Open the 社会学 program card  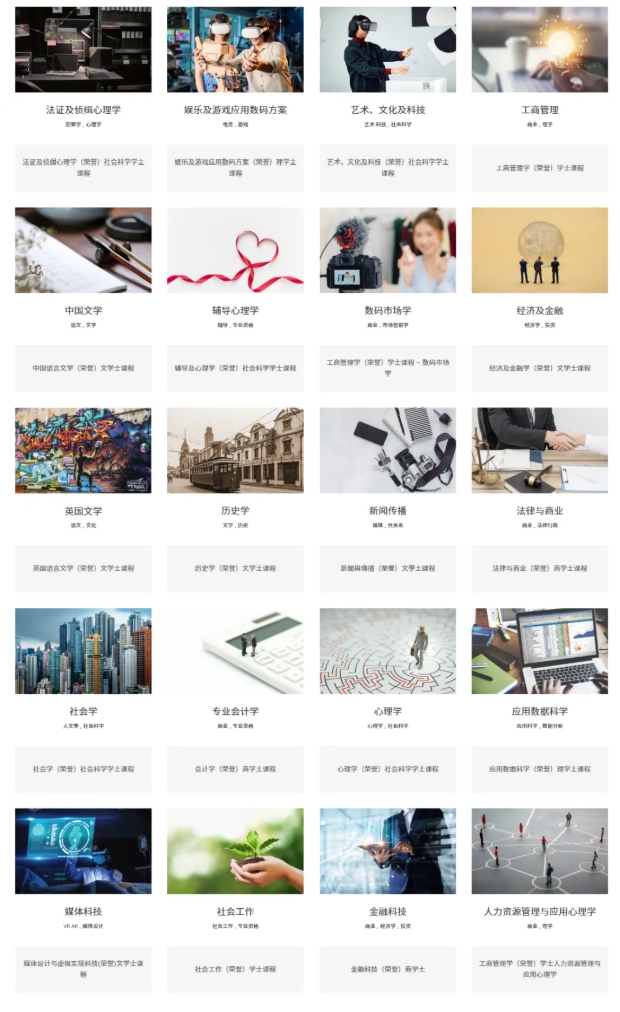coord(83,711)
